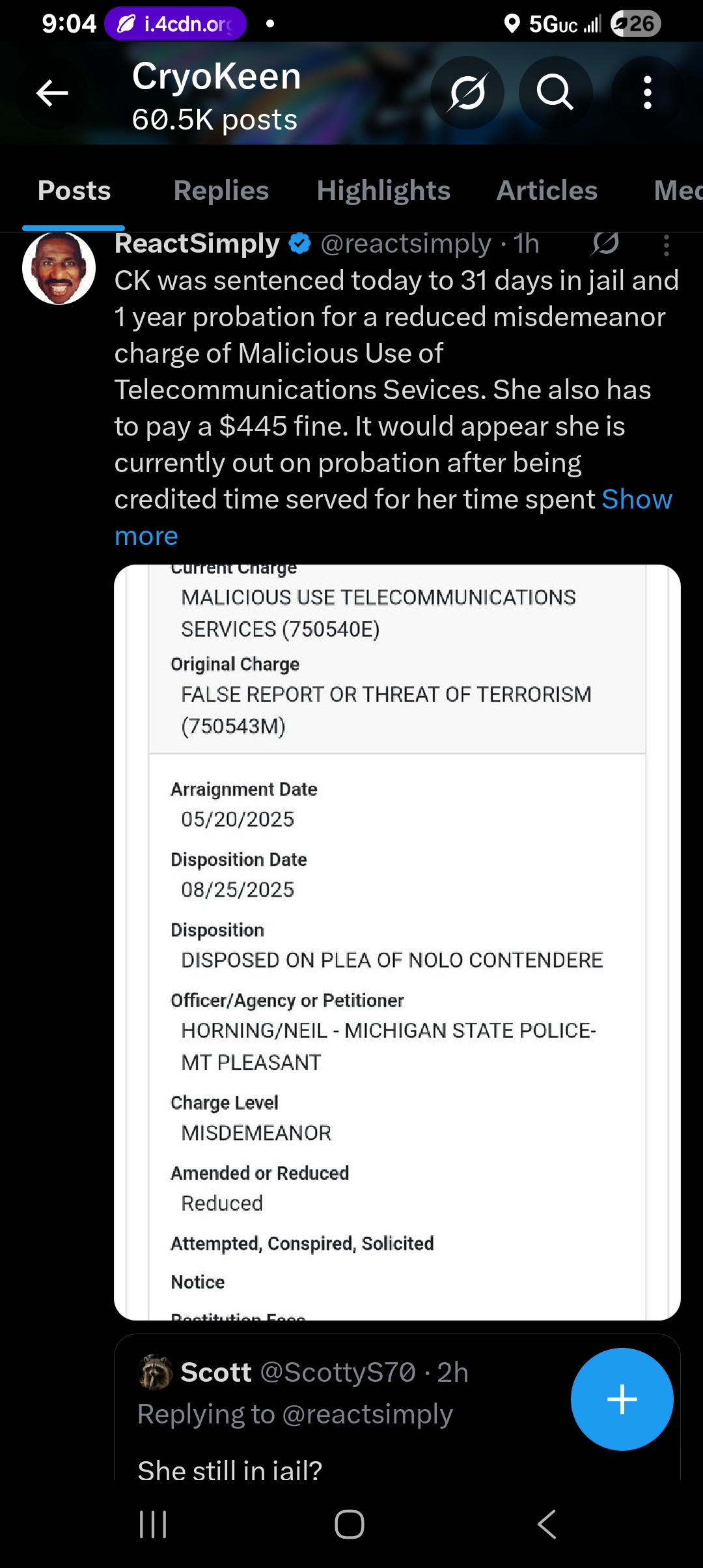Viewport: 703px width, 1568px height.
Task: Go back from CryoKeen's profile
Action: 52,93
